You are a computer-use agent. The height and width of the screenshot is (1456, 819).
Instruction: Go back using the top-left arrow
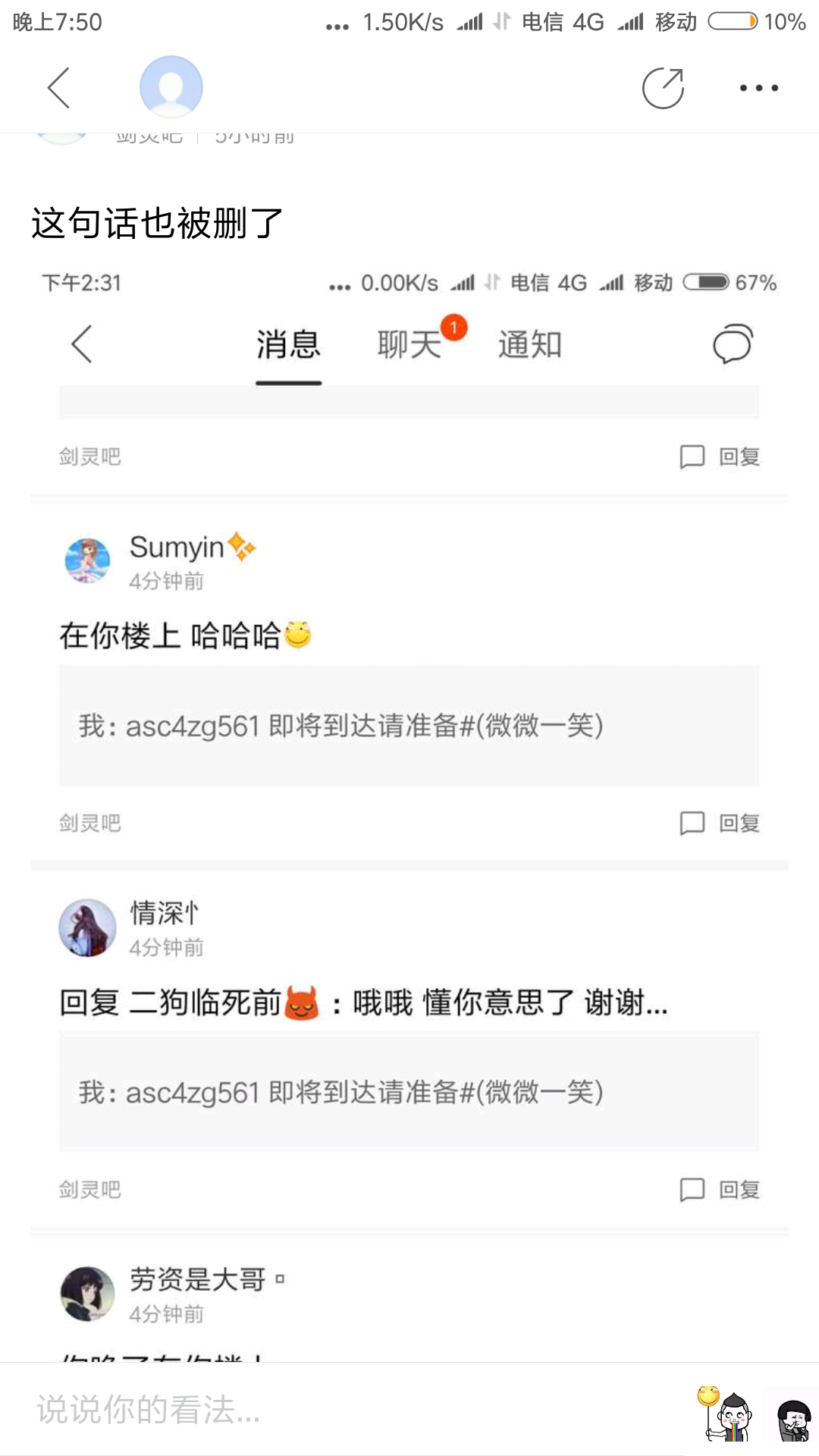59,88
